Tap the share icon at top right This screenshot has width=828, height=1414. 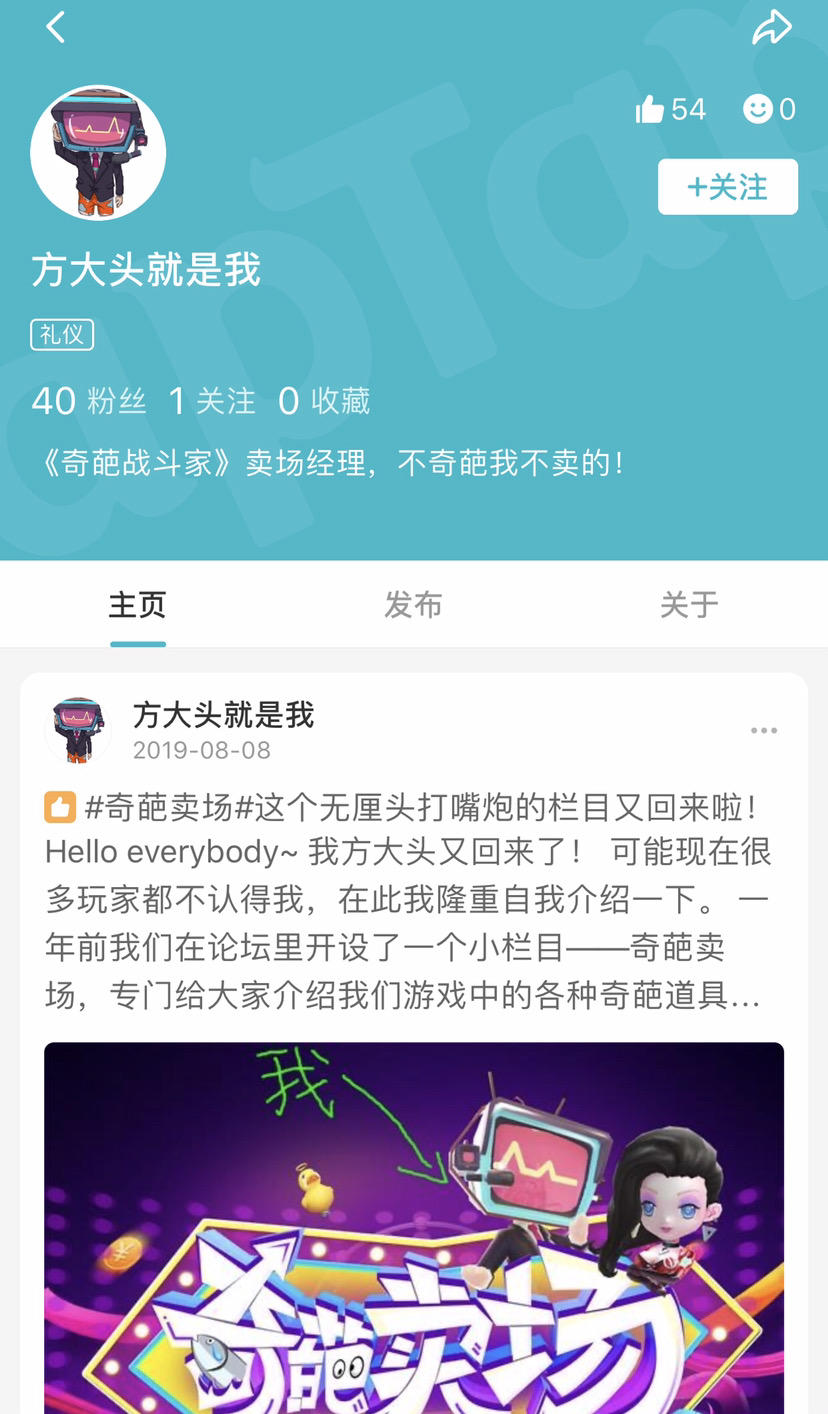[x=770, y=27]
